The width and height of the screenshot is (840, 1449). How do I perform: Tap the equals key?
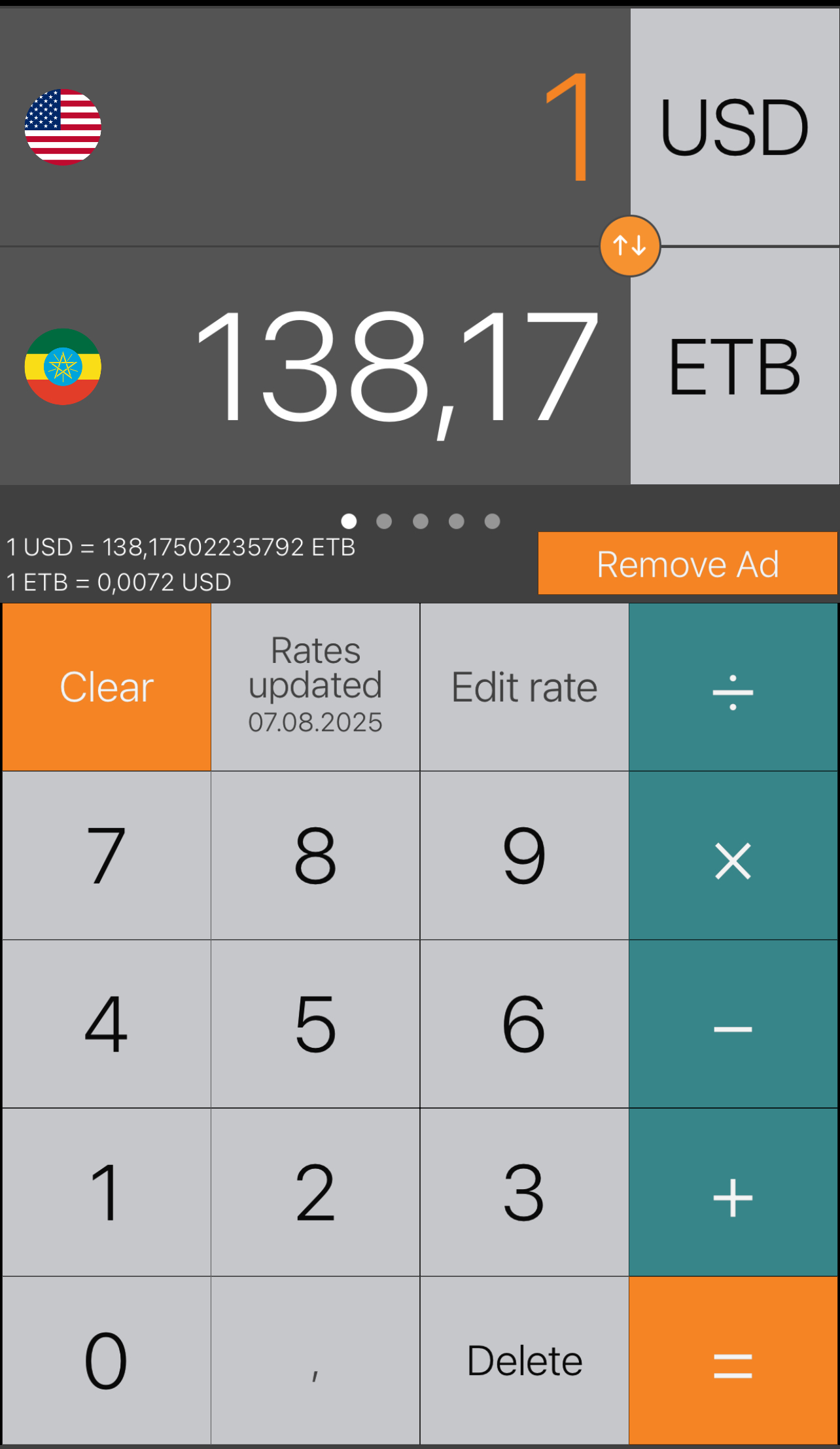point(733,1361)
